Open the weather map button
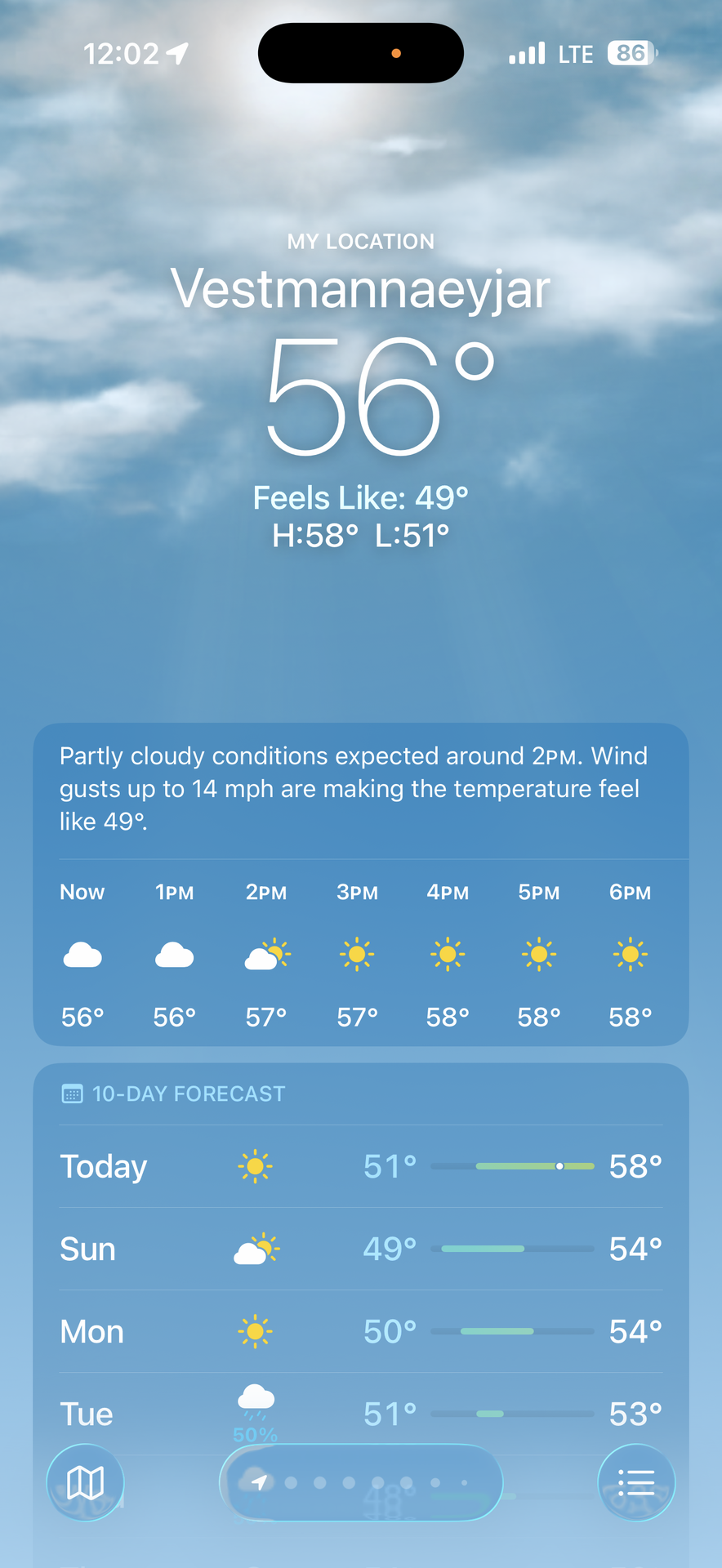This screenshot has height=1568, width=722. (85, 1482)
